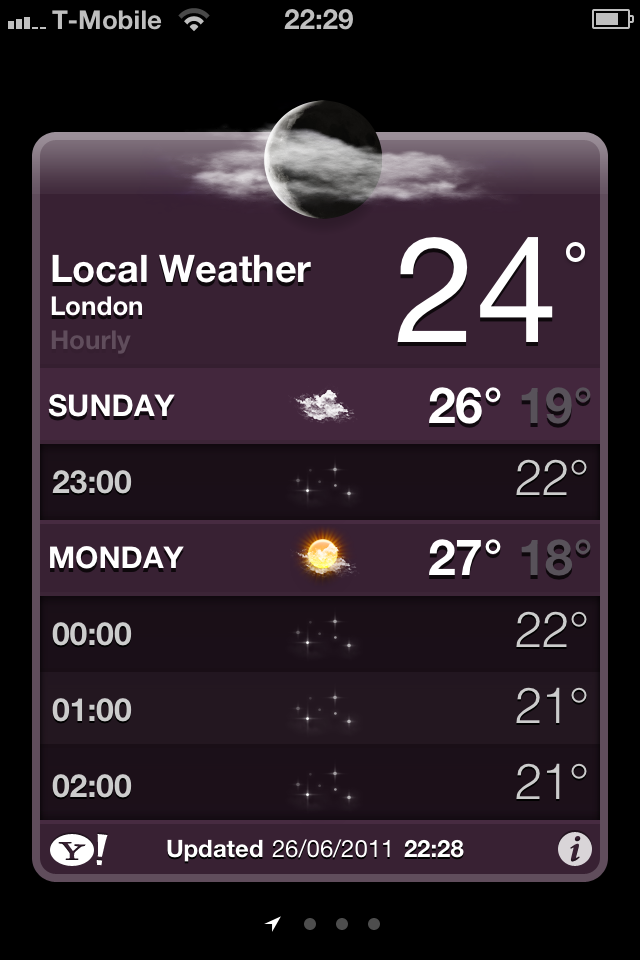Toggle the Hourly forecast view
This screenshot has height=960, width=640.
(90, 341)
